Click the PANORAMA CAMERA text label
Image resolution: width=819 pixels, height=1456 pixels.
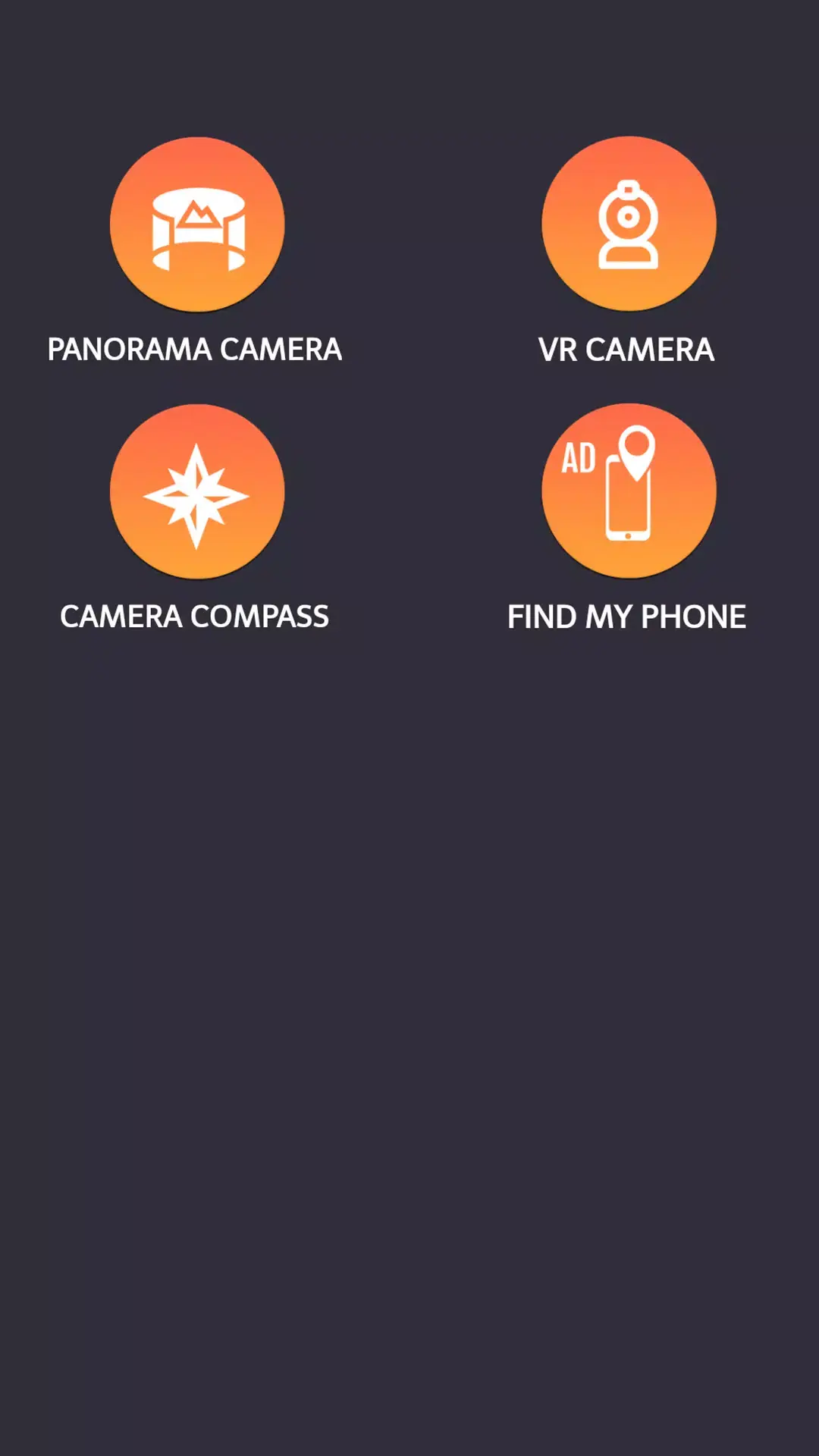click(195, 348)
